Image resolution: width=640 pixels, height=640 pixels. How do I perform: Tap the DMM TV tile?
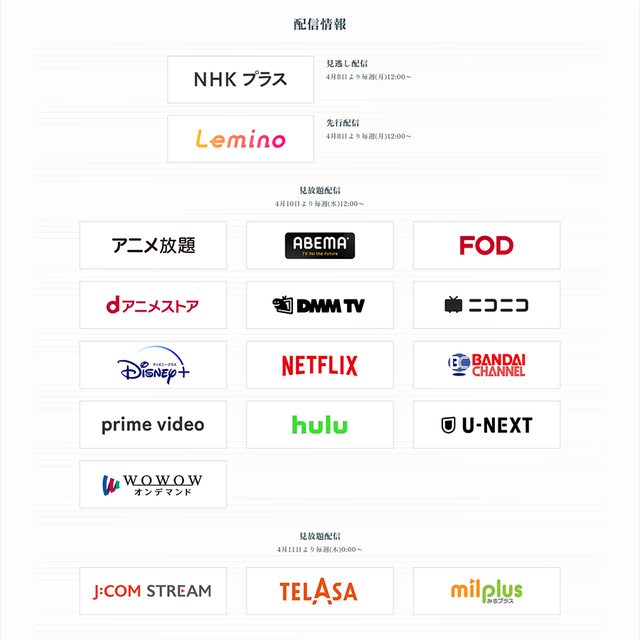(320, 305)
